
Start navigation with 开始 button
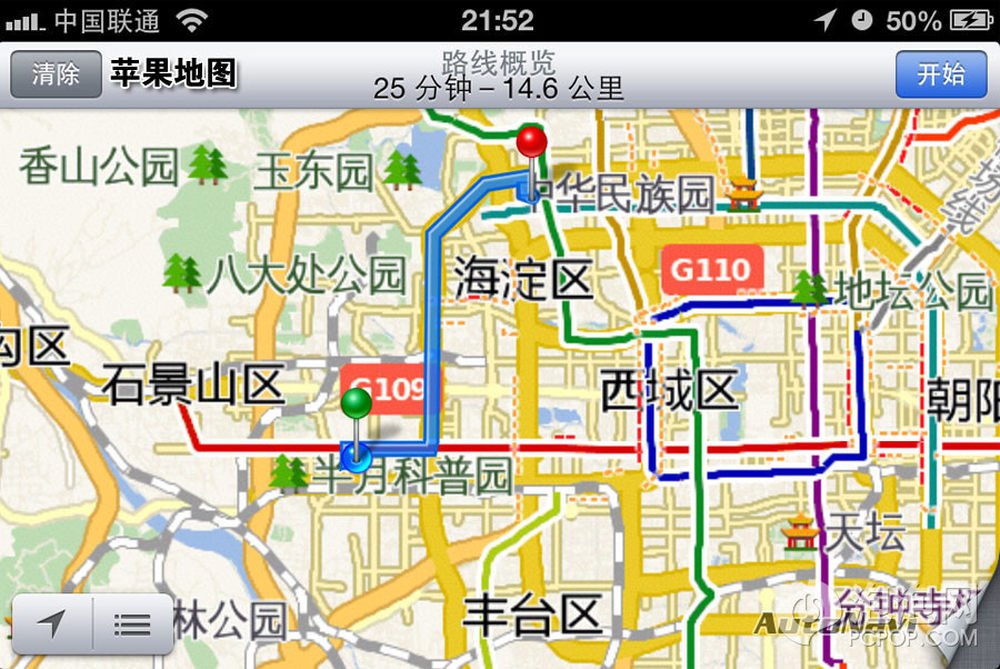[940, 74]
